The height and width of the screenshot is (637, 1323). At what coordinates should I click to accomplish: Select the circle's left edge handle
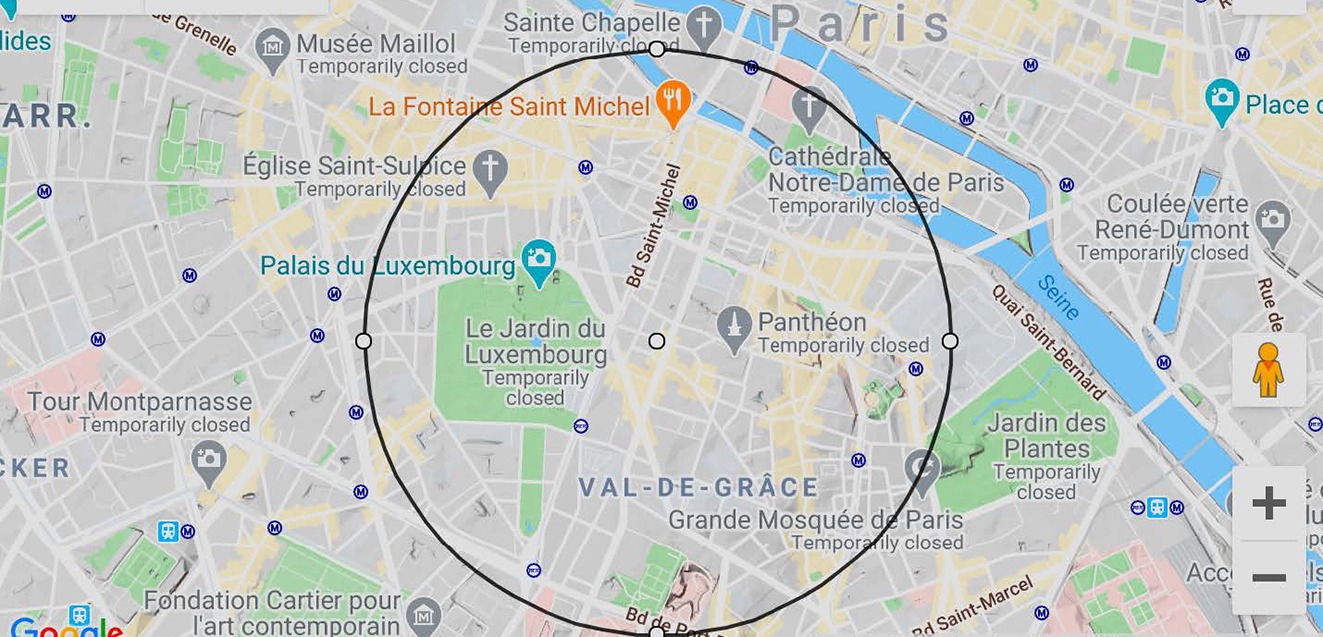pos(364,341)
